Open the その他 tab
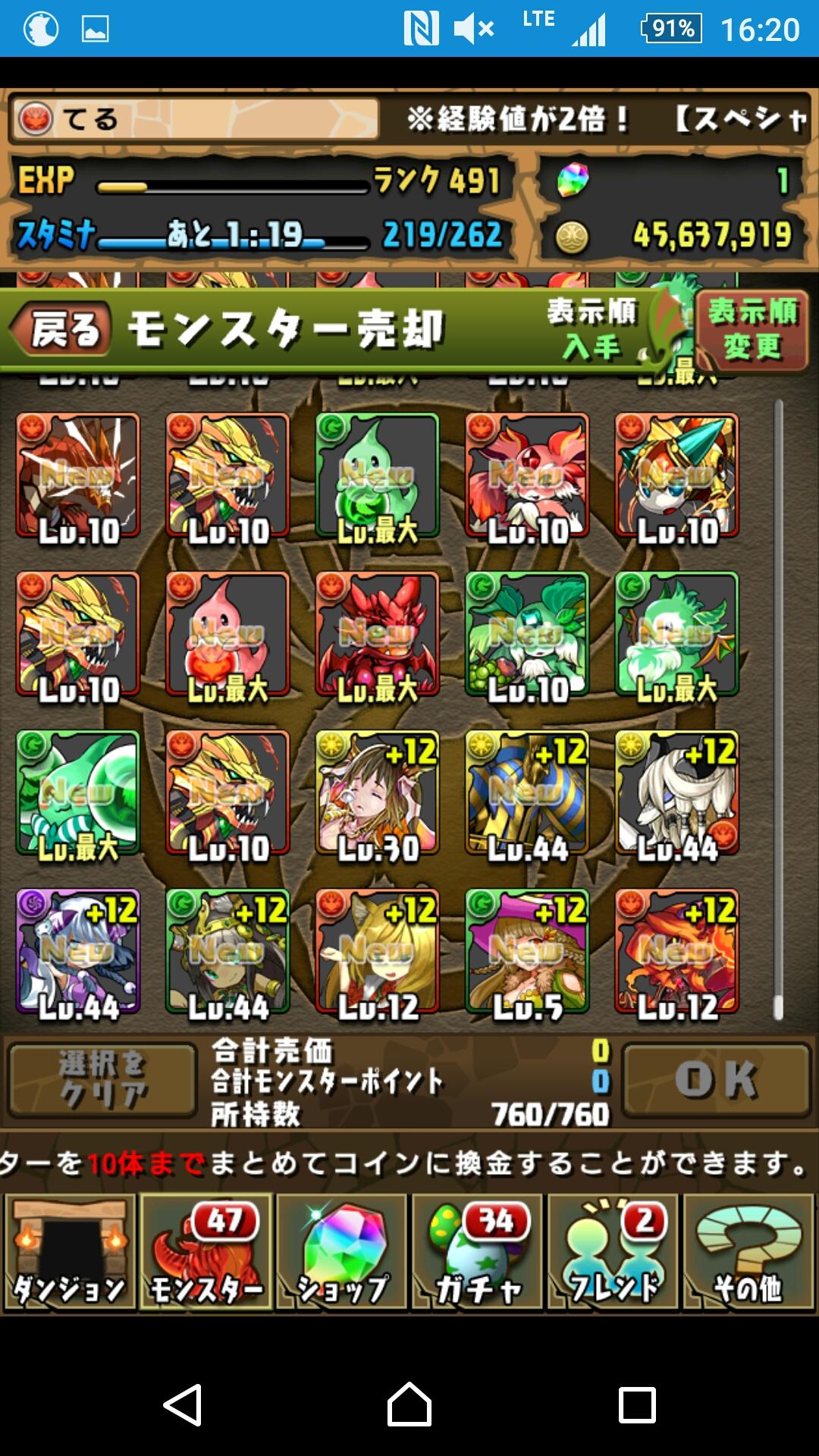Viewport: 819px width, 1456px height. (x=748, y=1252)
